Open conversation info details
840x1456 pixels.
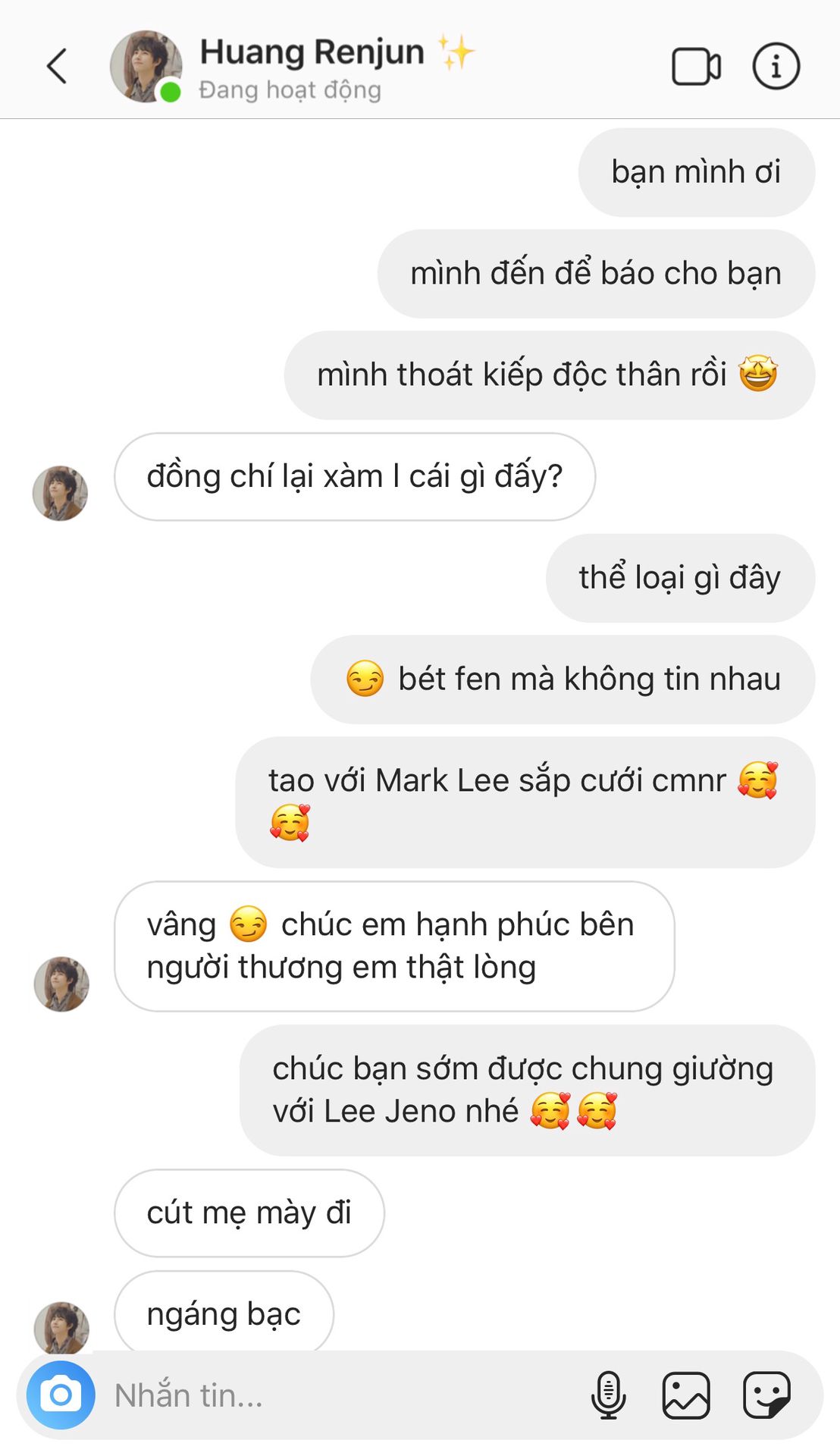pos(776,67)
